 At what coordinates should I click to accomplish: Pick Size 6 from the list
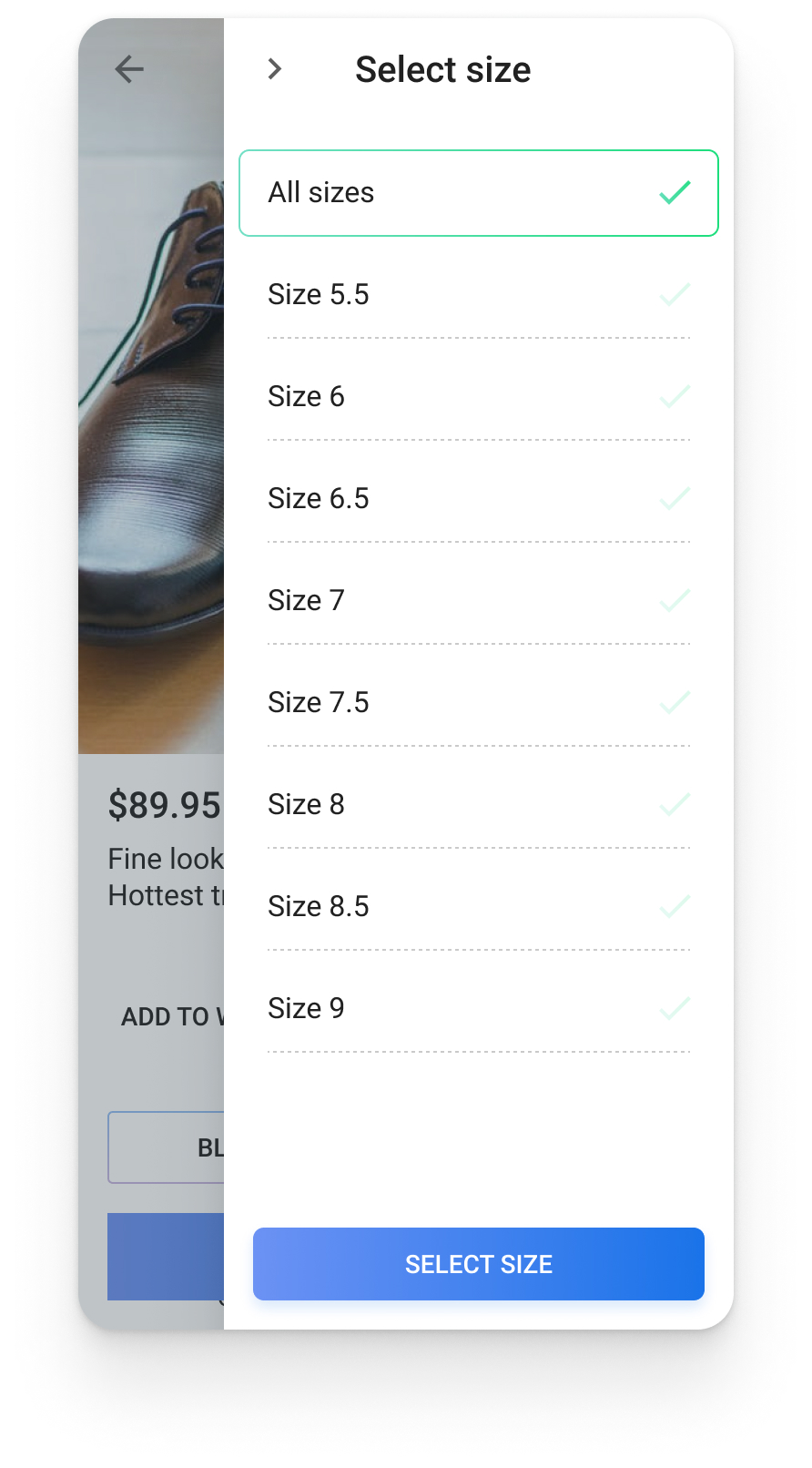point(479,397)
